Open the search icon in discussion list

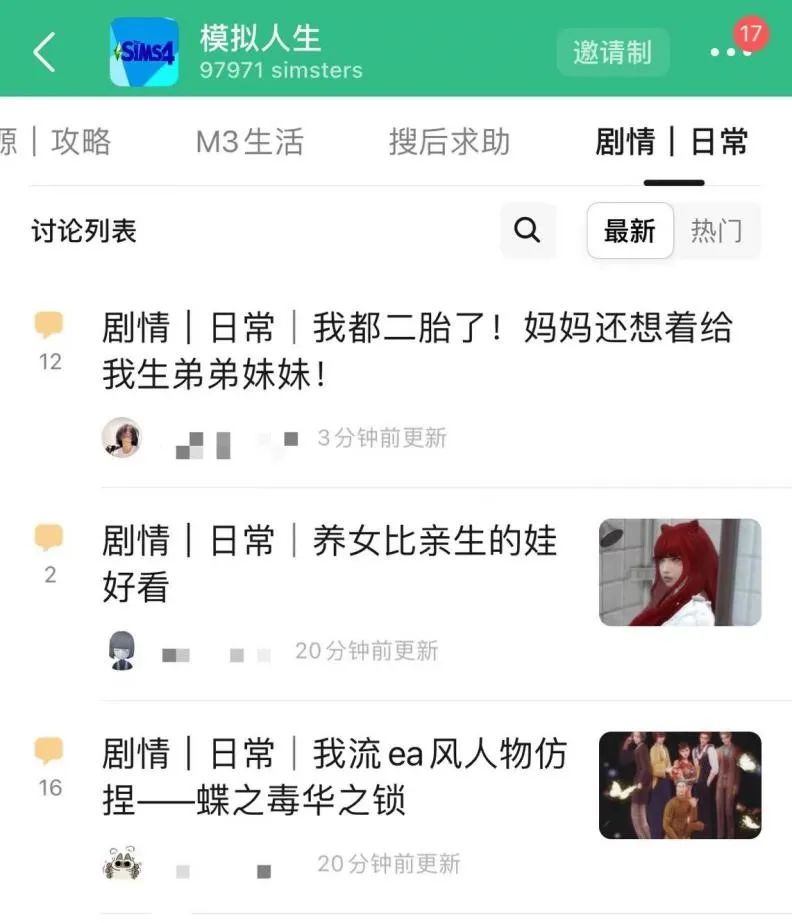coord(528,231)
